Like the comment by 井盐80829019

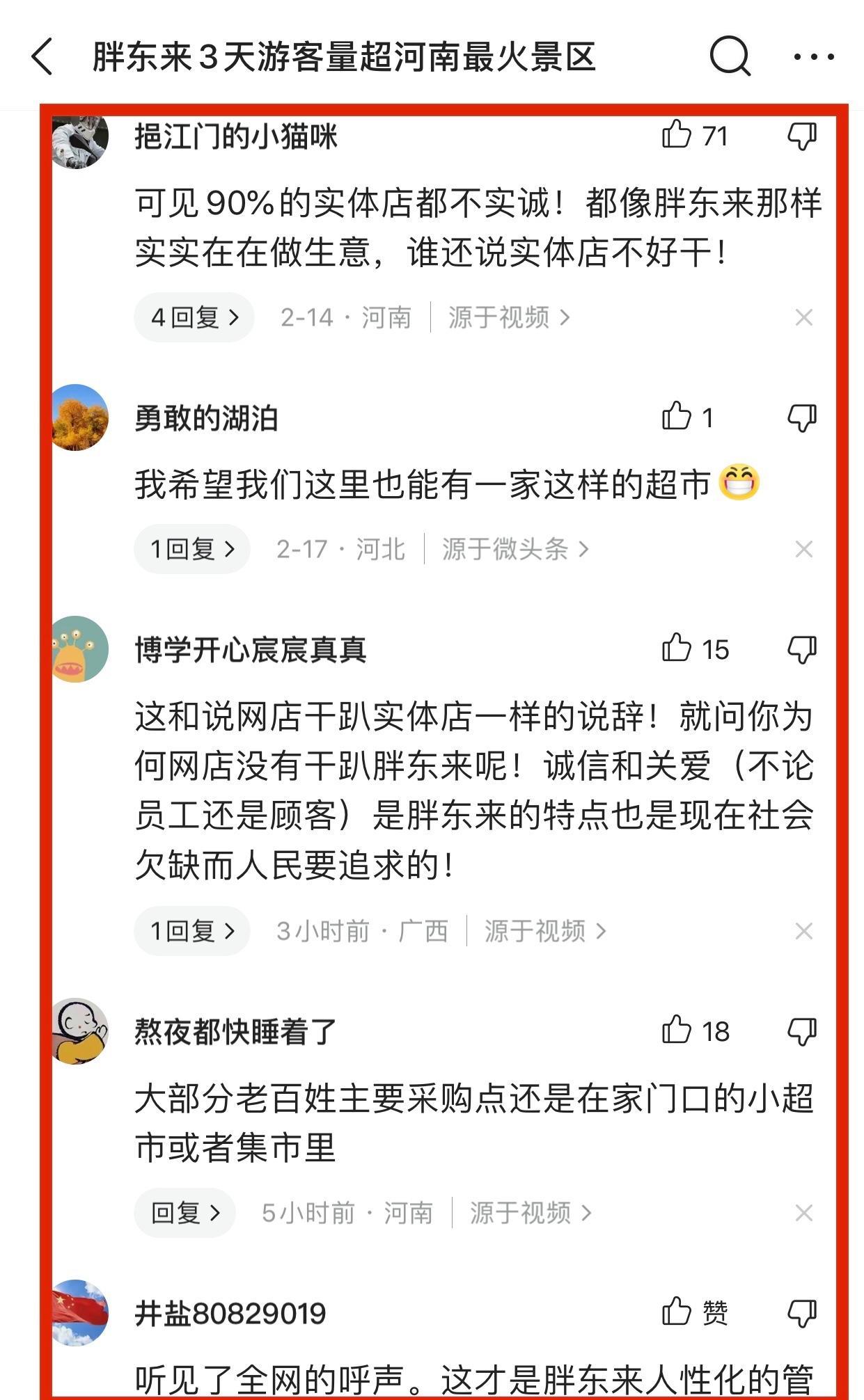click(x=677, y=1312)
